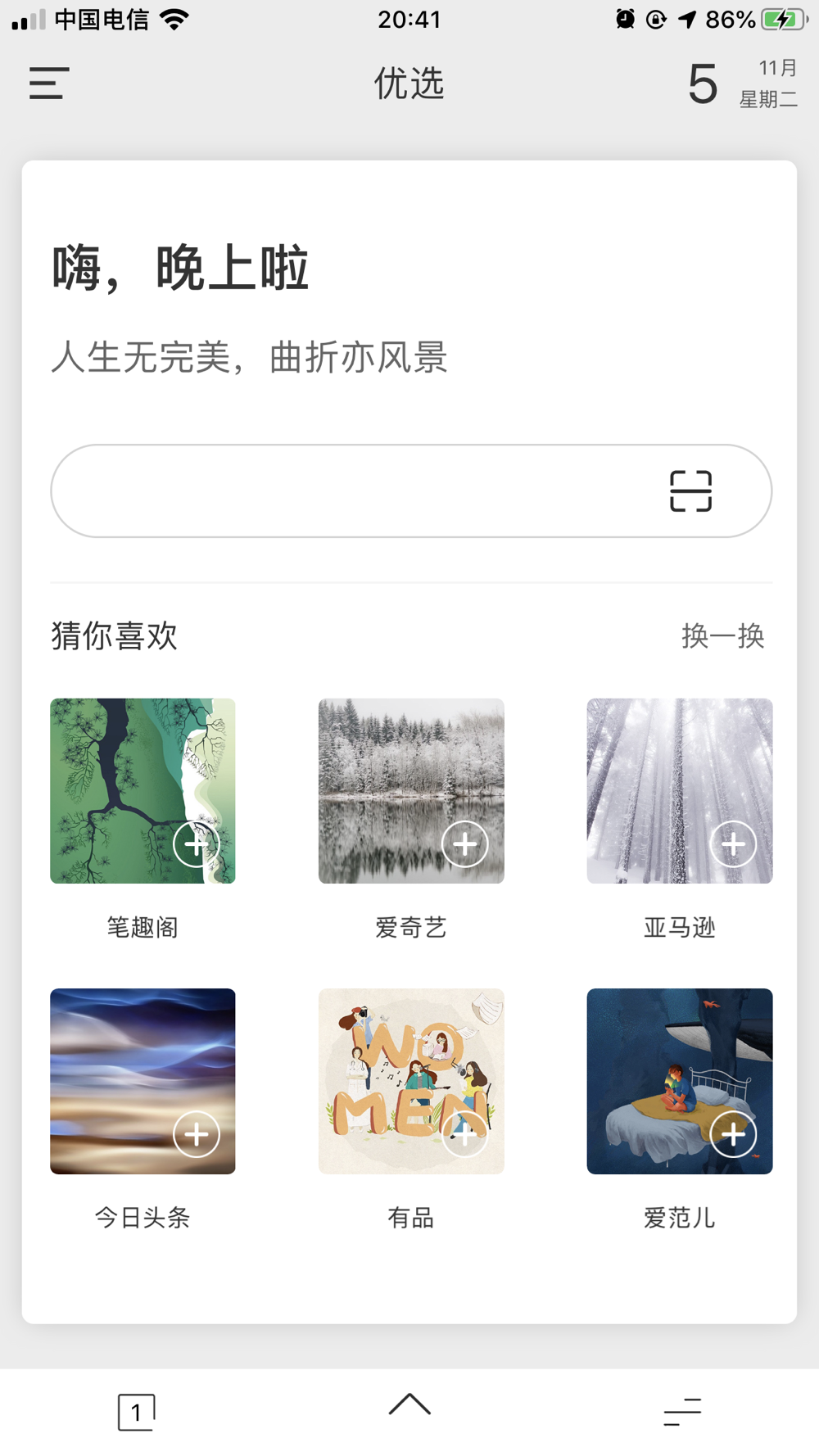Open the hamburger menu at top left
Screen dimensions: 819x1456
49,84
